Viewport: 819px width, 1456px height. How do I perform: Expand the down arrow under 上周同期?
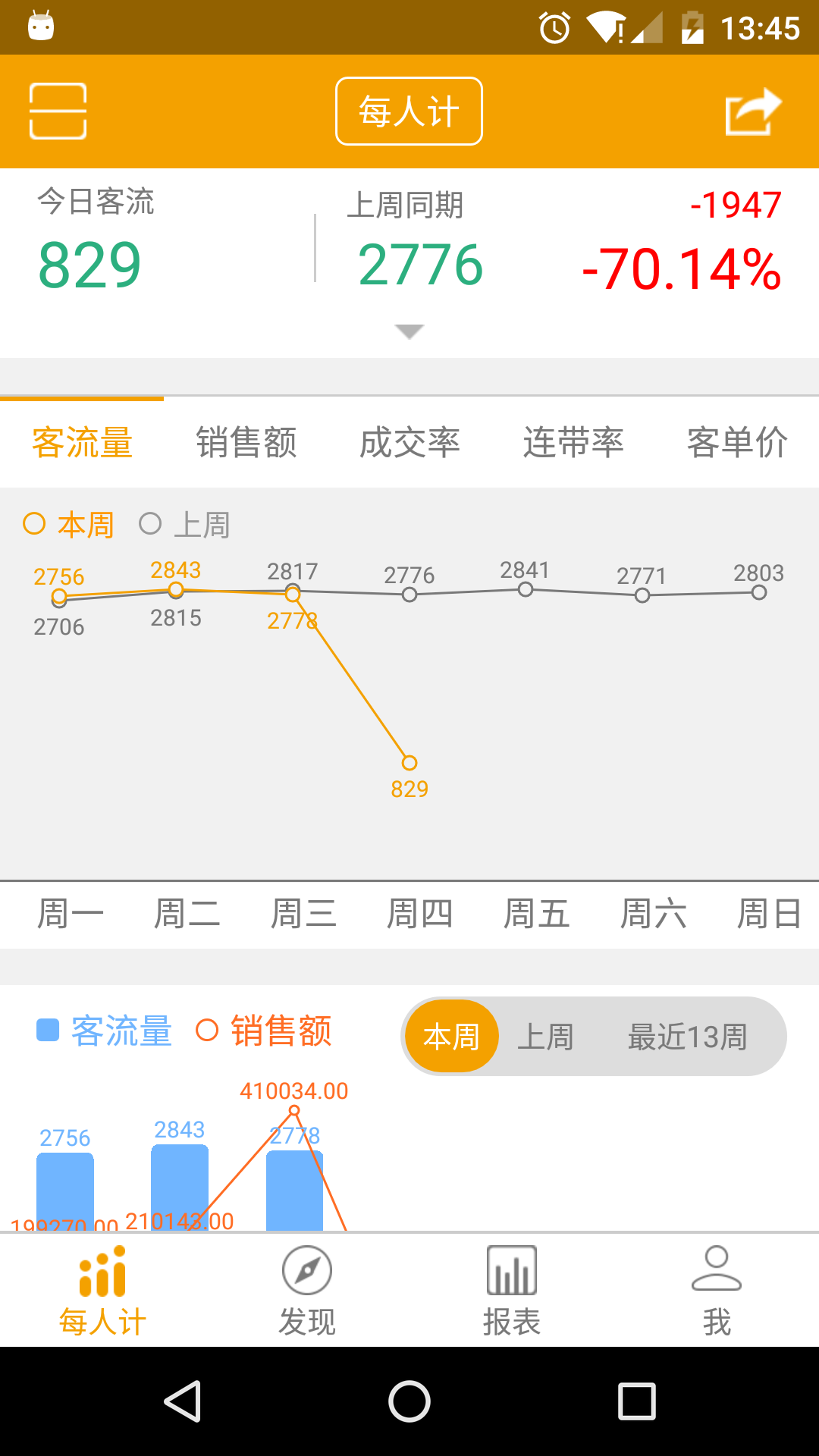(409, 331)
